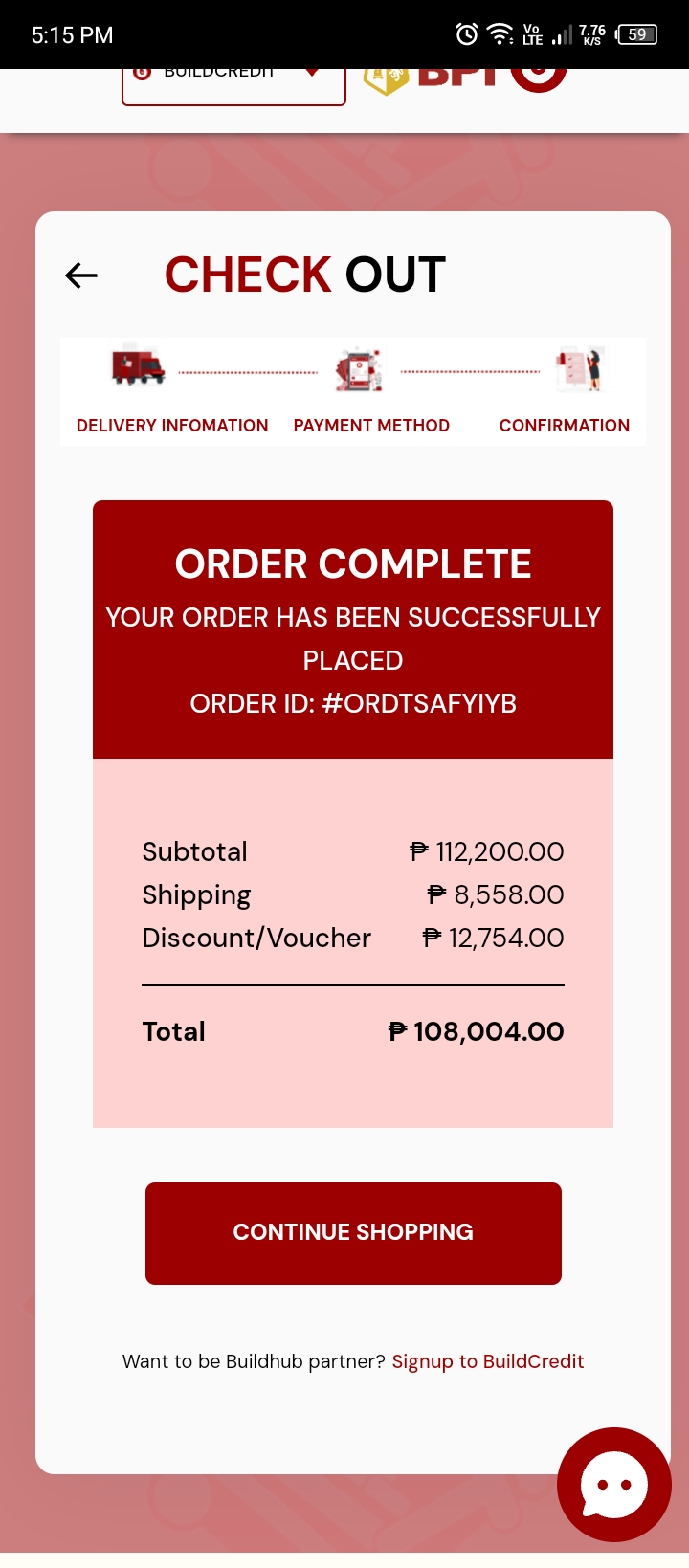Open the Signup to BuildCredit link
Screen dimensions: 689x1568
click(487, 1361)
